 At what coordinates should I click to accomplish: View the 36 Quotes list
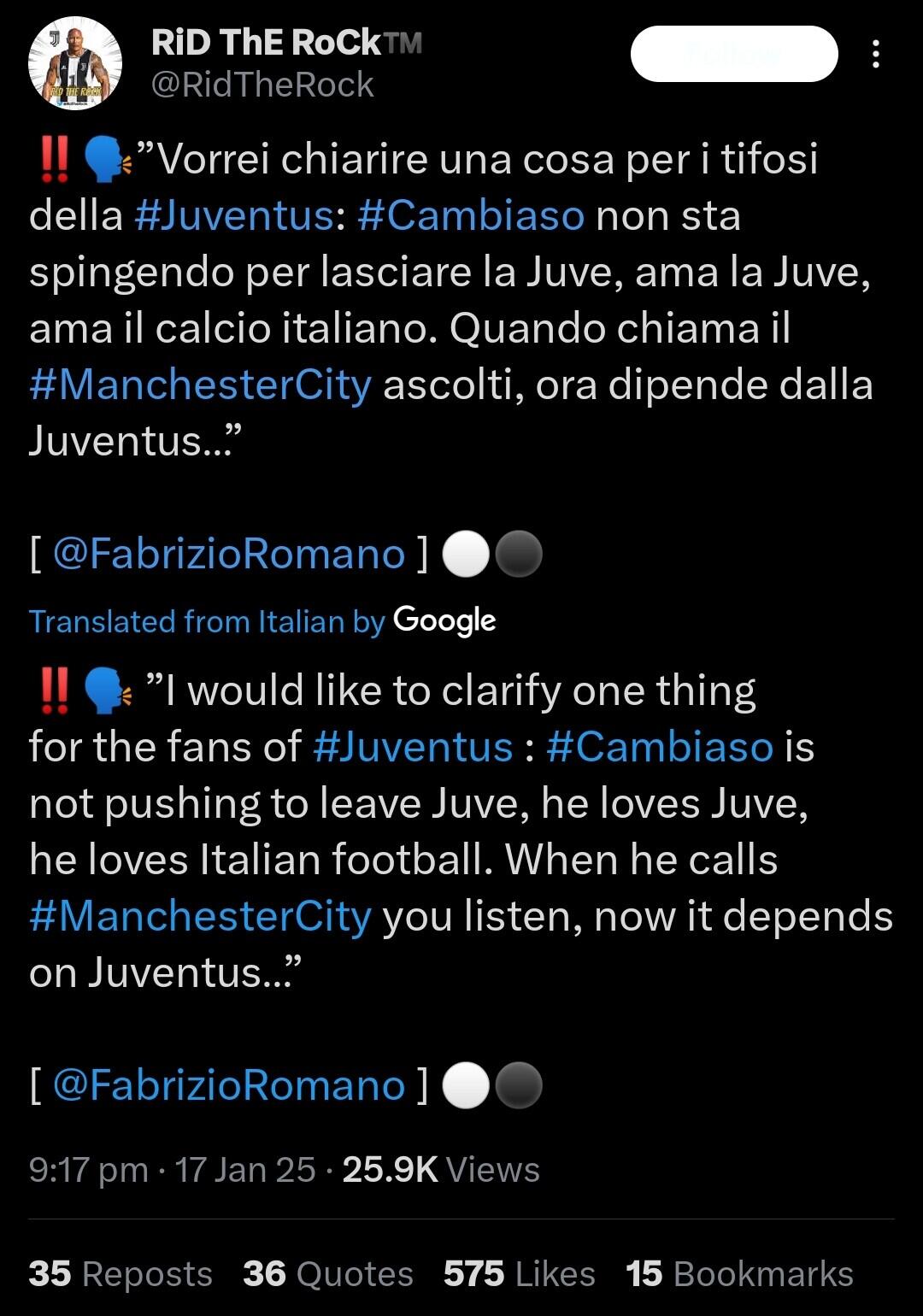tap(328, 1274)
